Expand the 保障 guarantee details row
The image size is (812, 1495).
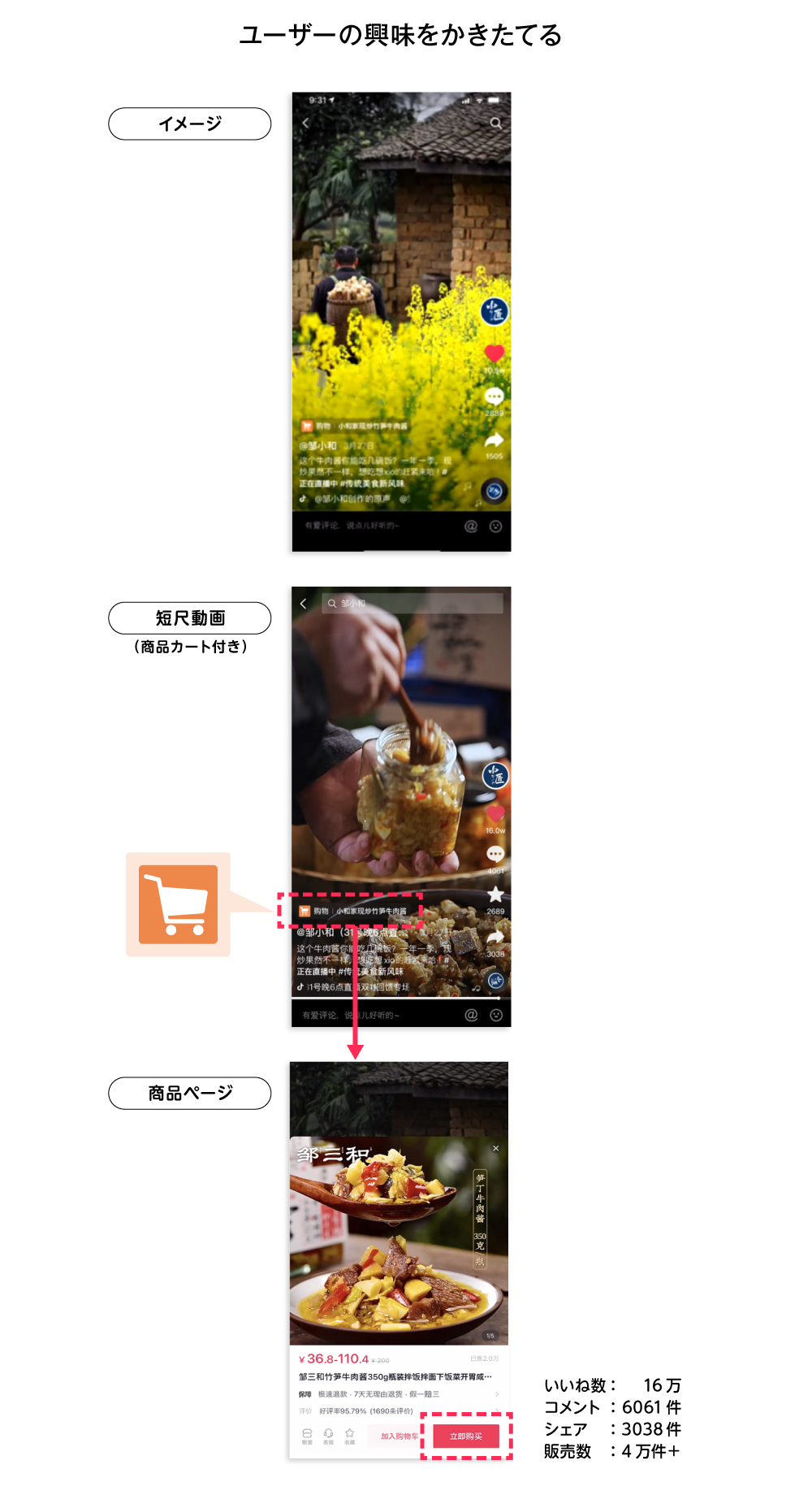click(497, 1394)
